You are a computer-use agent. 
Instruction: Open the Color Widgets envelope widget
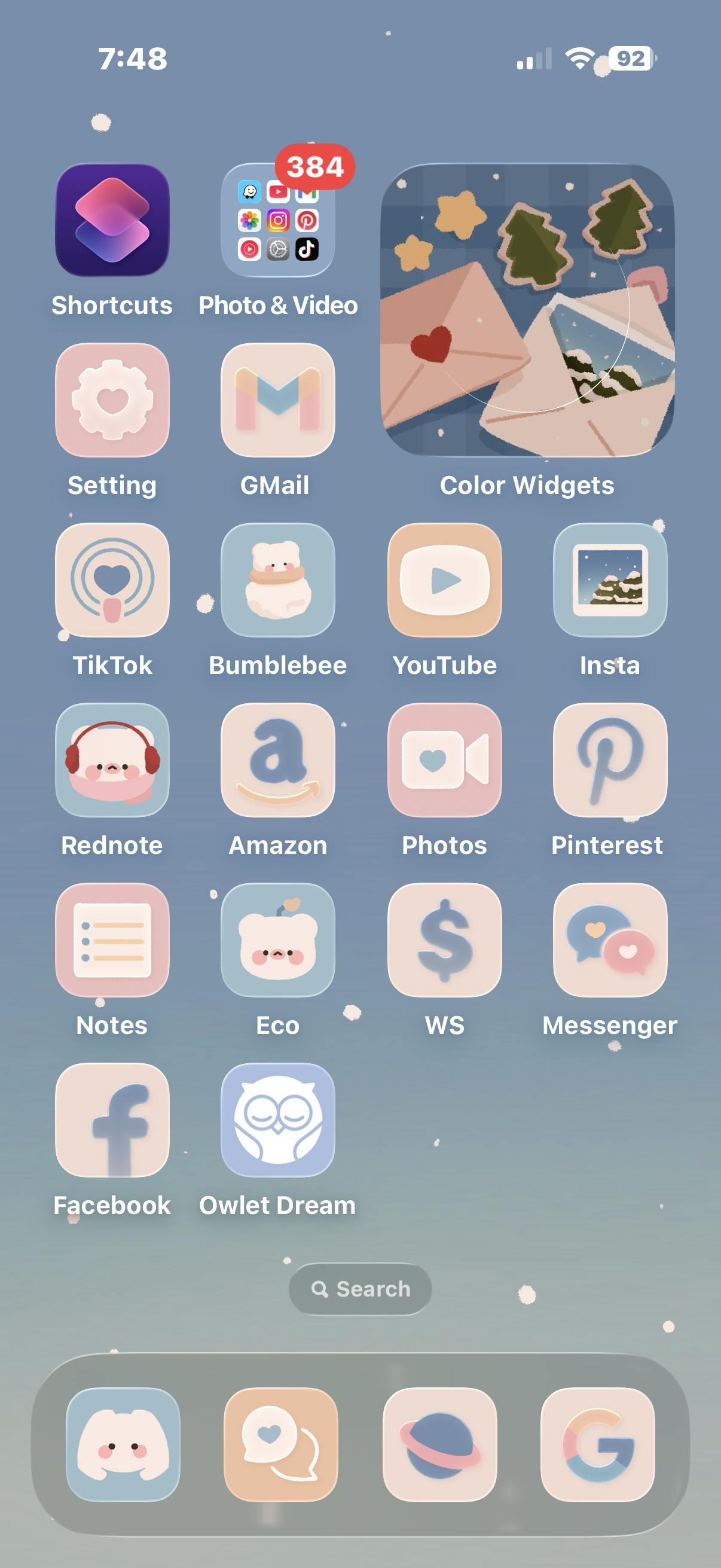pyautogui.click(x=527, y=310)
